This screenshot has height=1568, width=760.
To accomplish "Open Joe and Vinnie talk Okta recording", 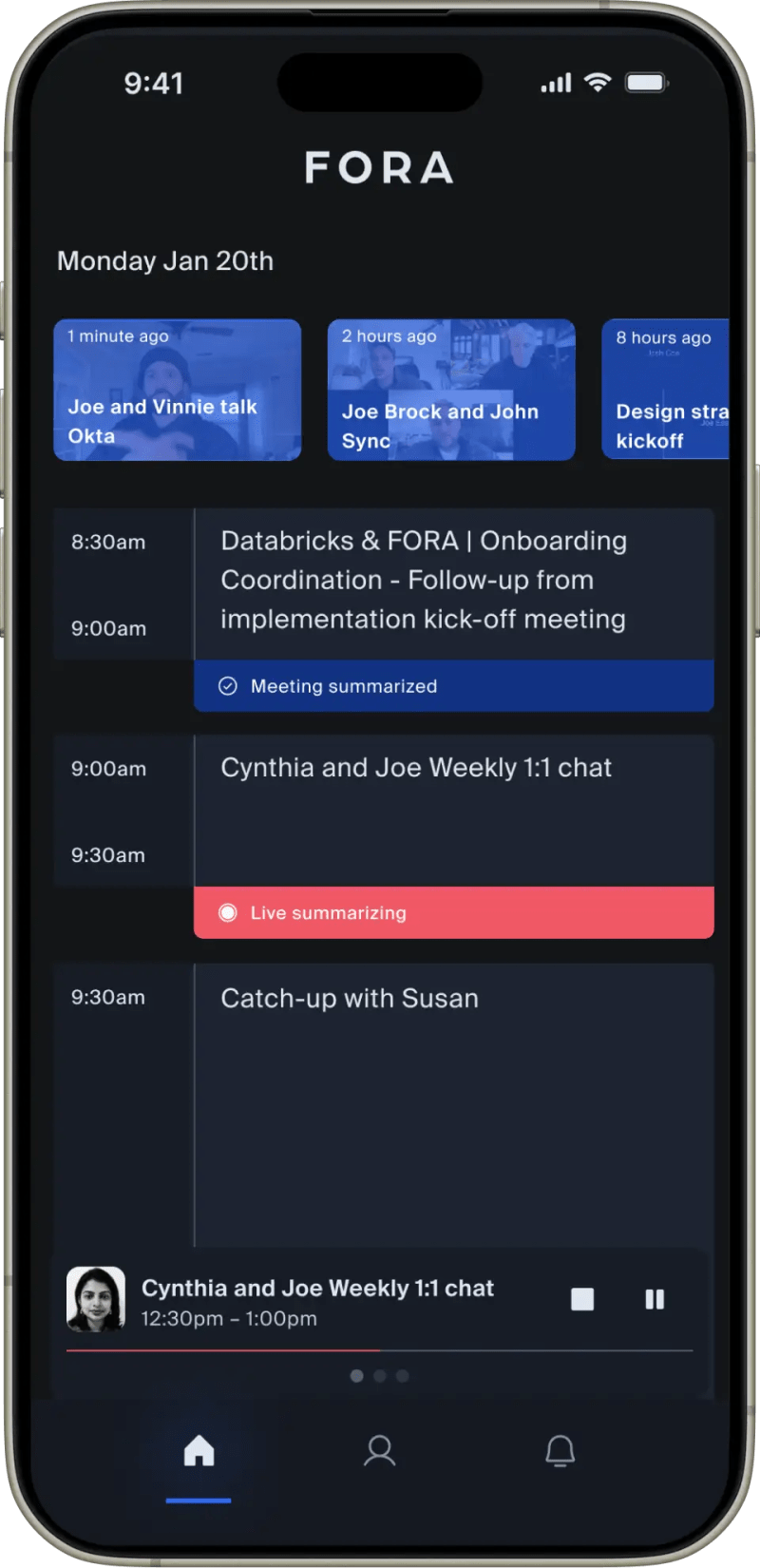I will coord(178,390).
